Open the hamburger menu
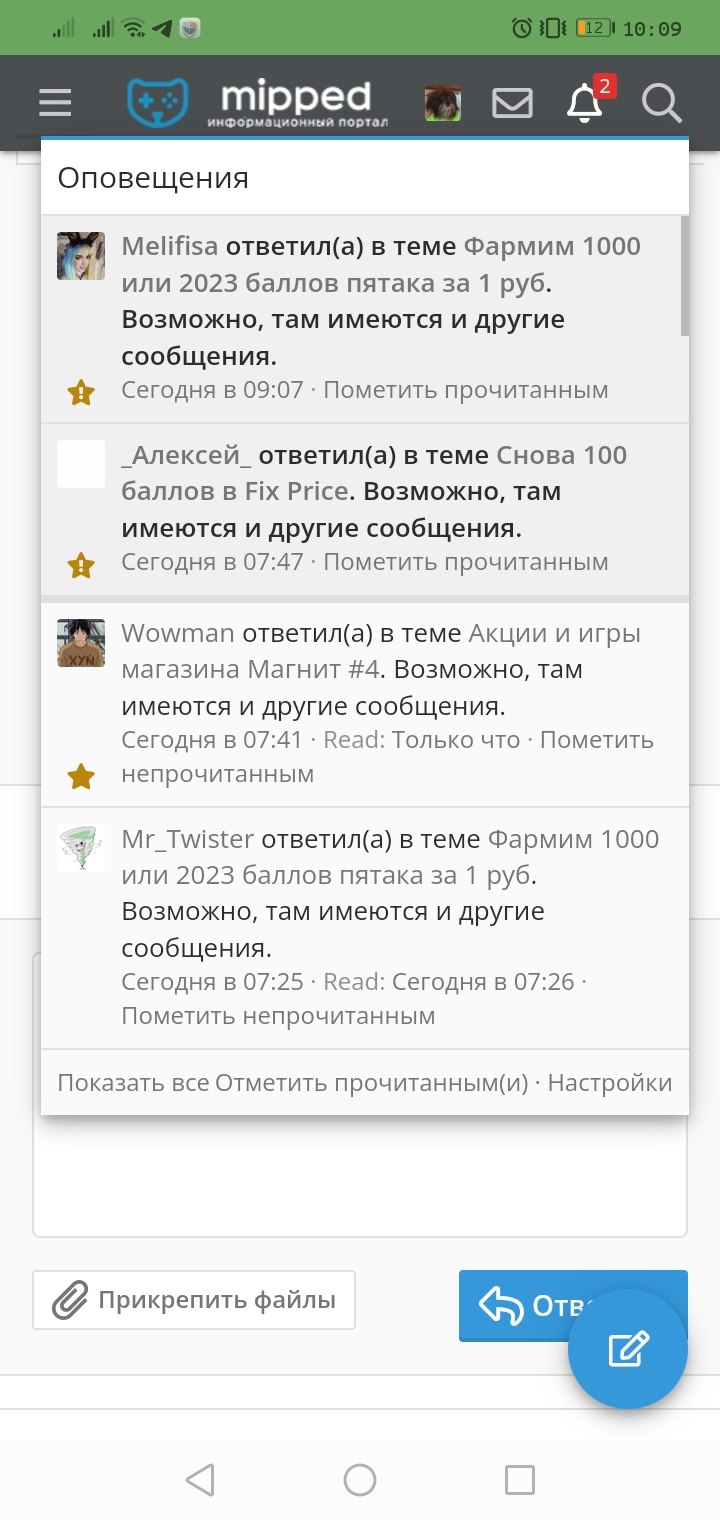Viewport: 720px width, 1520px height. 55,102
